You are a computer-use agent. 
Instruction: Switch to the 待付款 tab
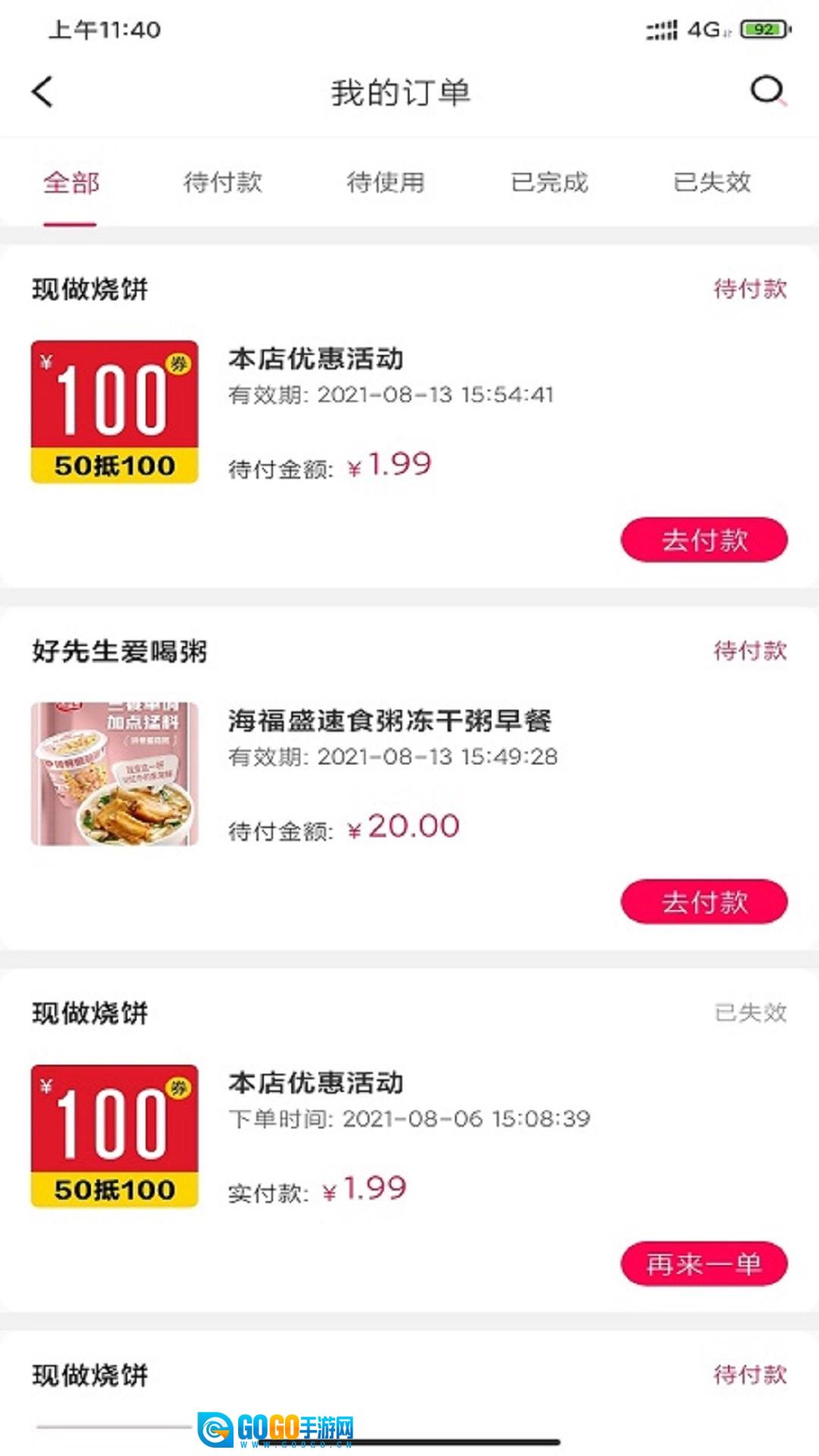[x=223, y=183]
